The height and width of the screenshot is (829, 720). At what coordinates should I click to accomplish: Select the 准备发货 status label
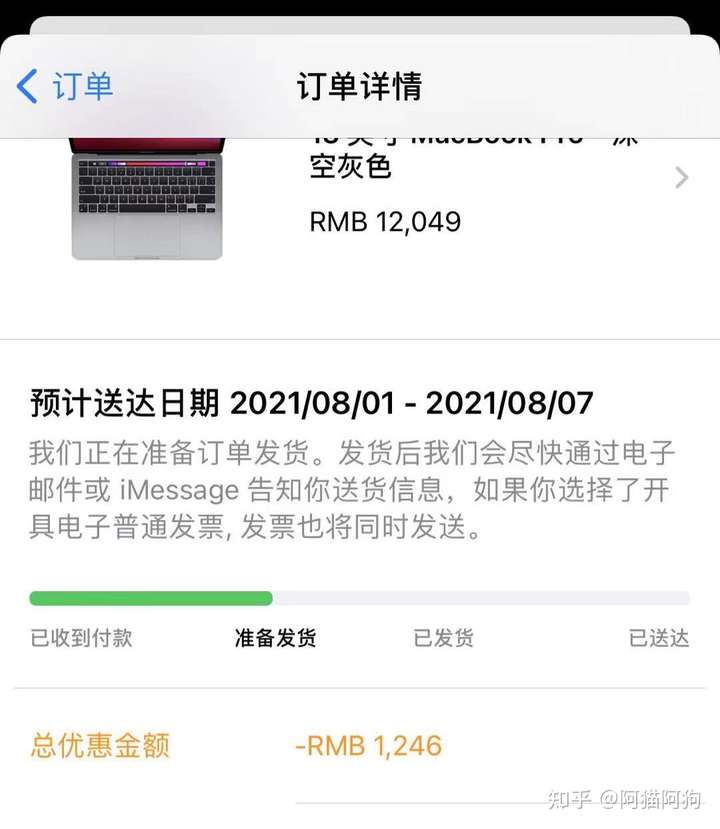pos(275,637)
